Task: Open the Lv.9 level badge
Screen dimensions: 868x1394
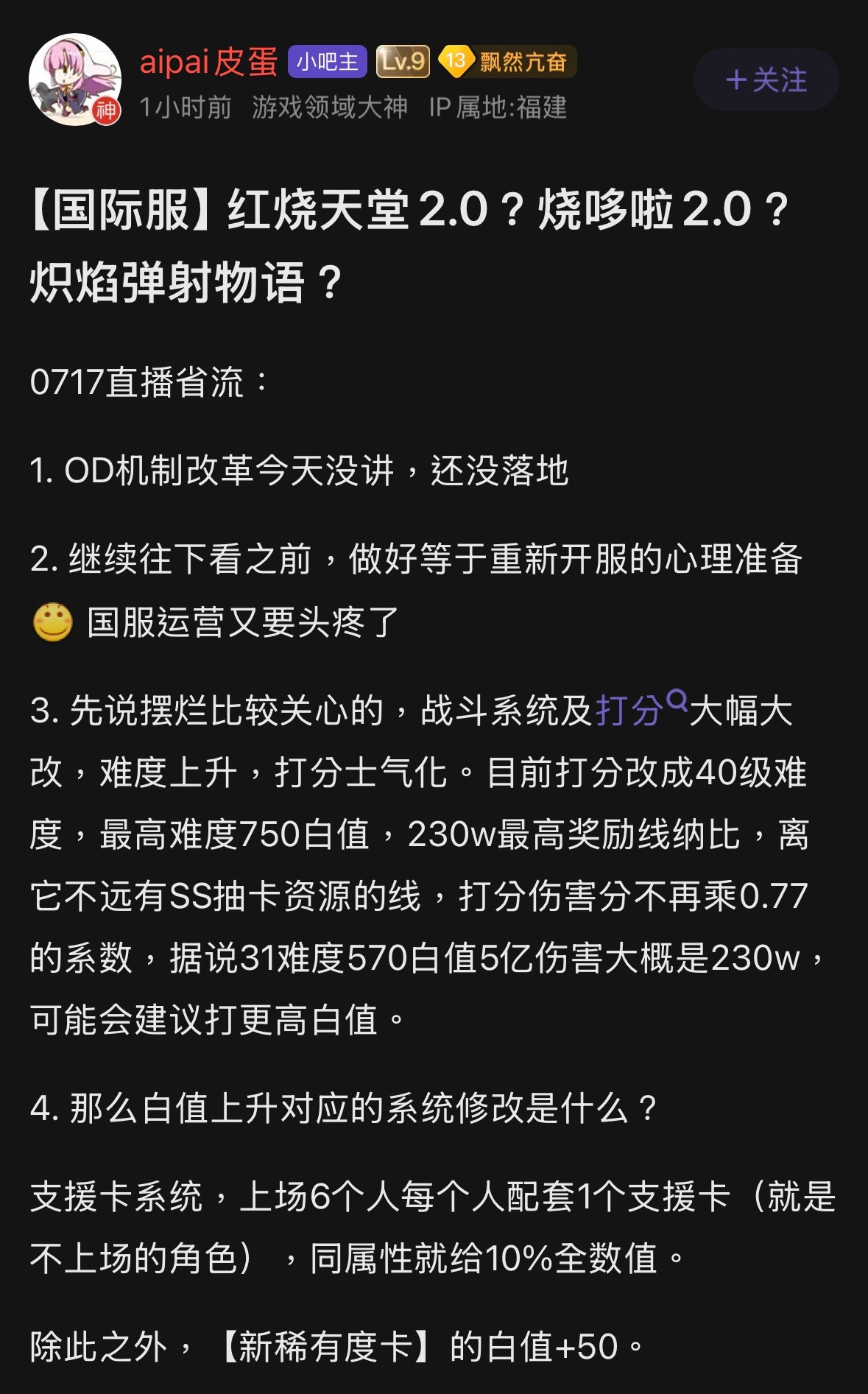Action: [403, 61]
